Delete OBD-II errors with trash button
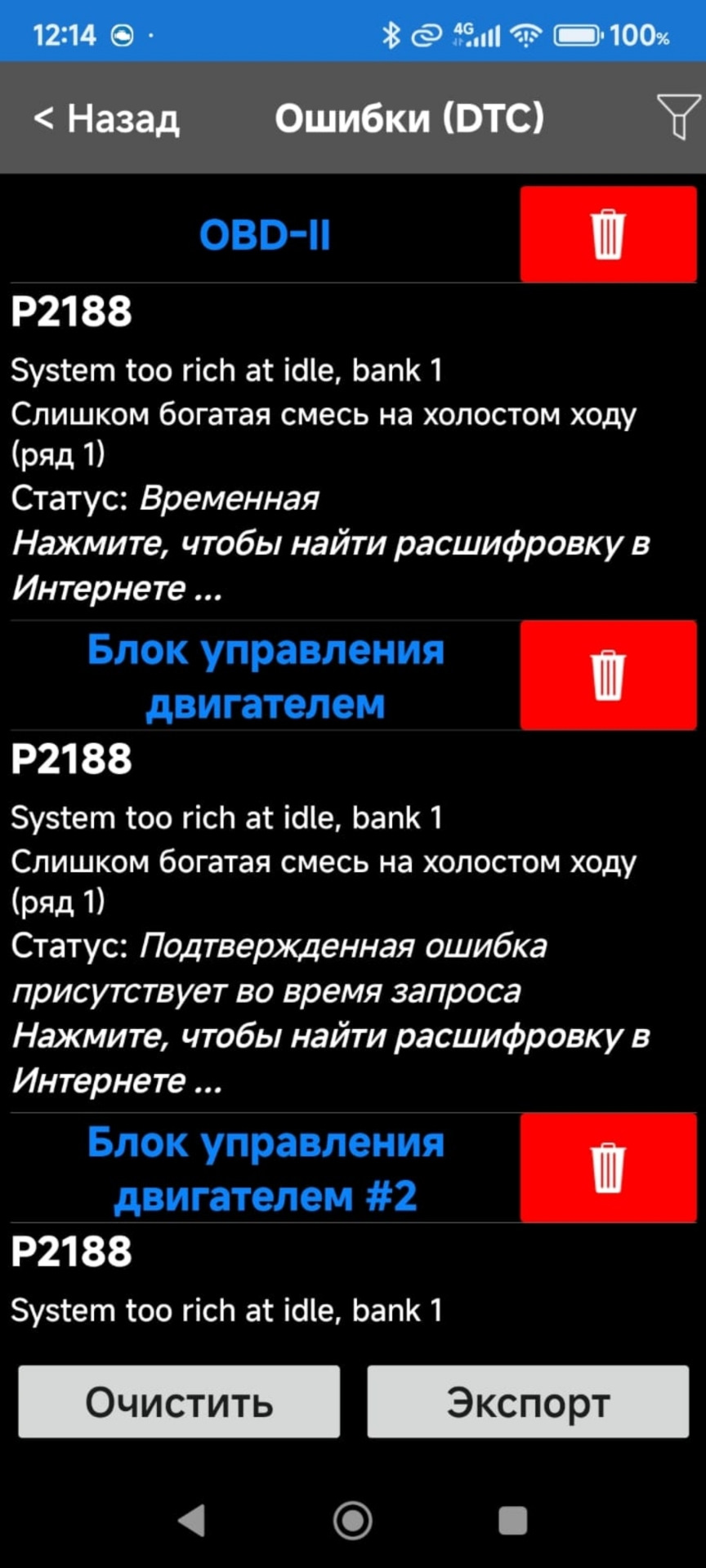The image size is (706, 1568). 608,234
